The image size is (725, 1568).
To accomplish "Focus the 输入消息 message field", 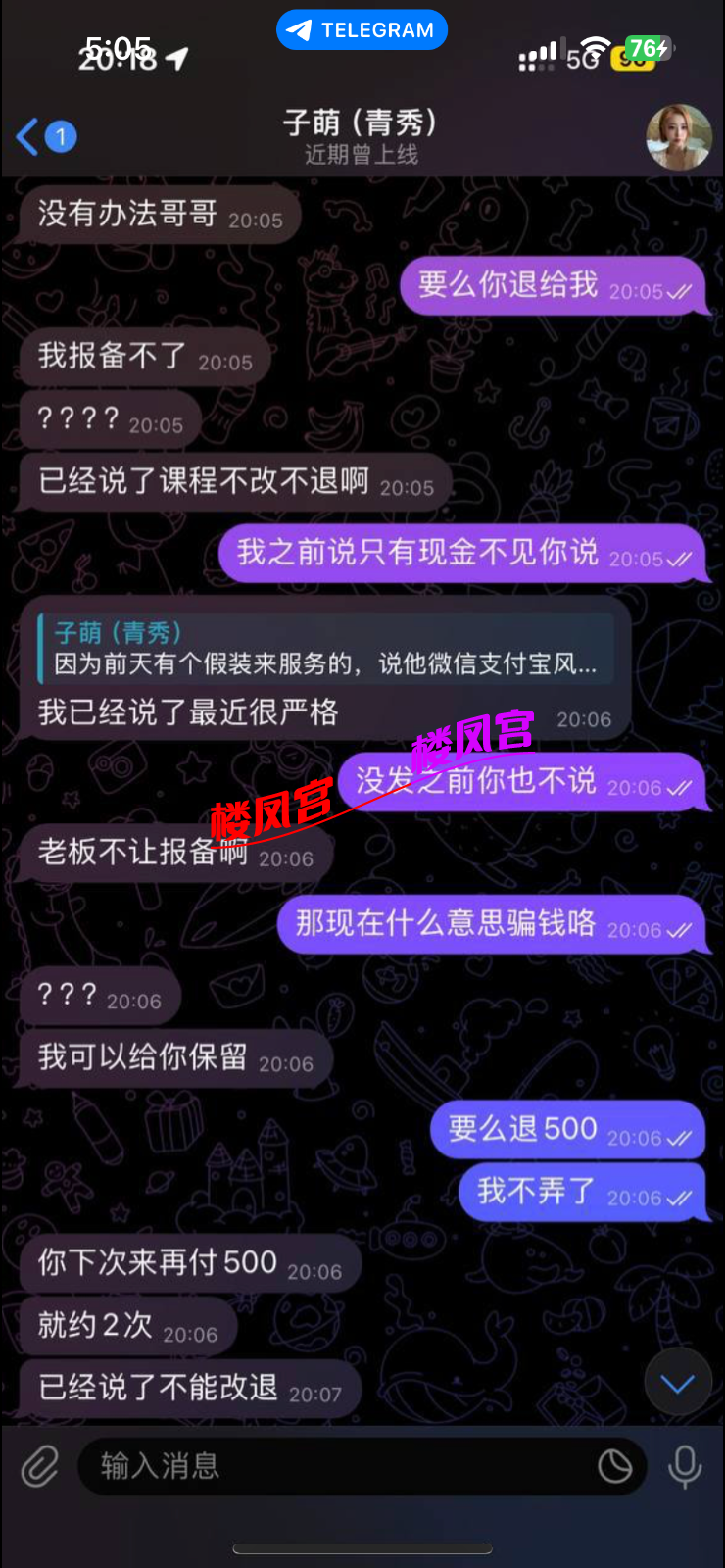I will pos(333,1466).
